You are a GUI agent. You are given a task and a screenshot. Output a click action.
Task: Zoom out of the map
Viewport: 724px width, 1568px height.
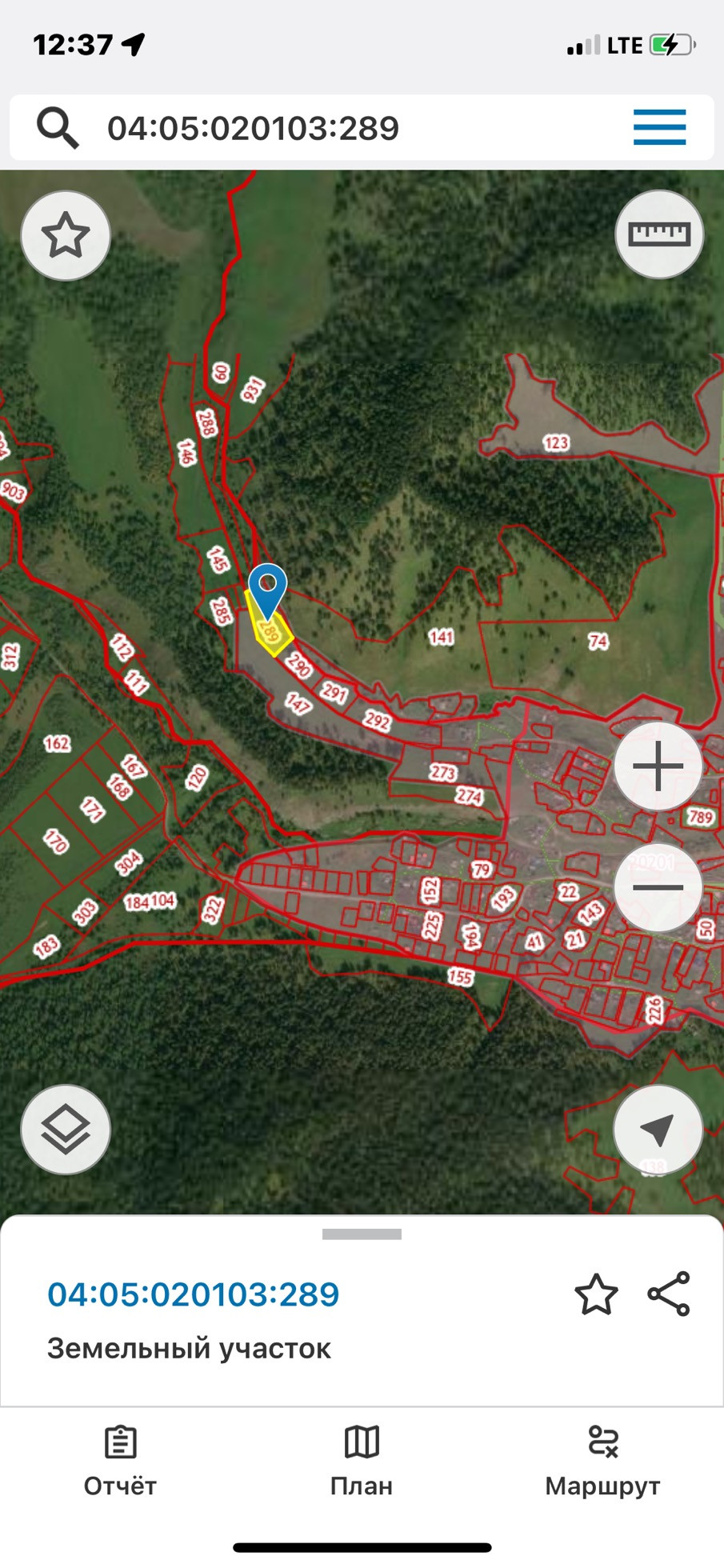tap(658, 887)
